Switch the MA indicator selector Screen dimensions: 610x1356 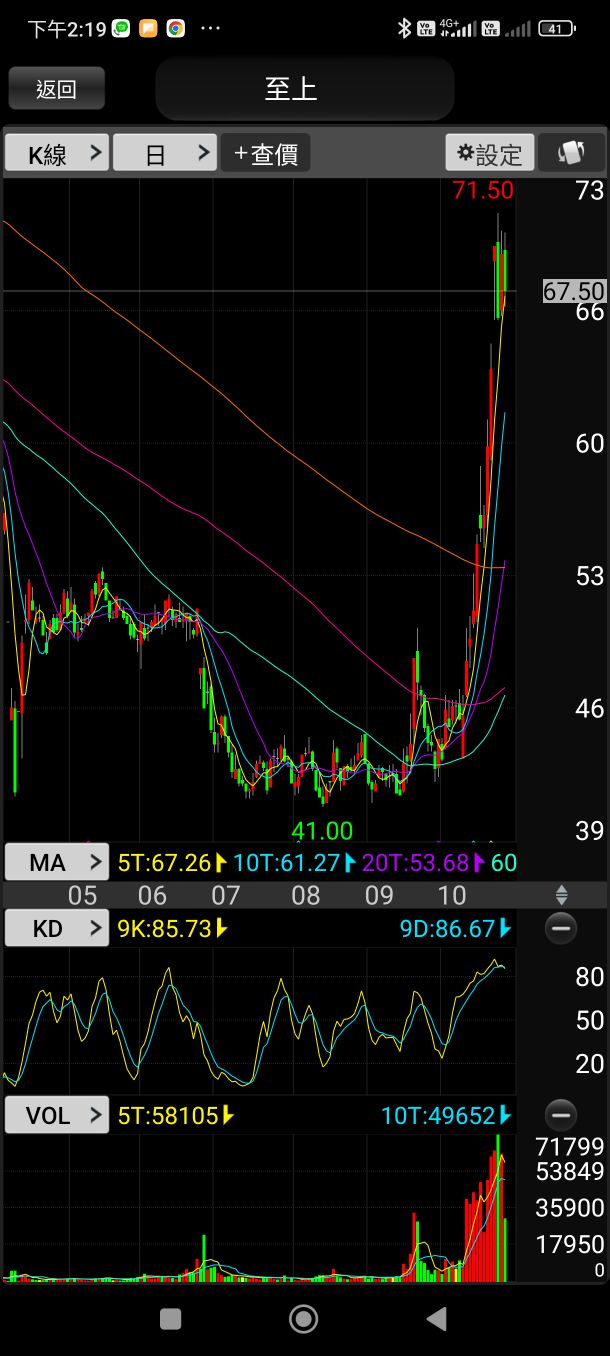[57, 862]
